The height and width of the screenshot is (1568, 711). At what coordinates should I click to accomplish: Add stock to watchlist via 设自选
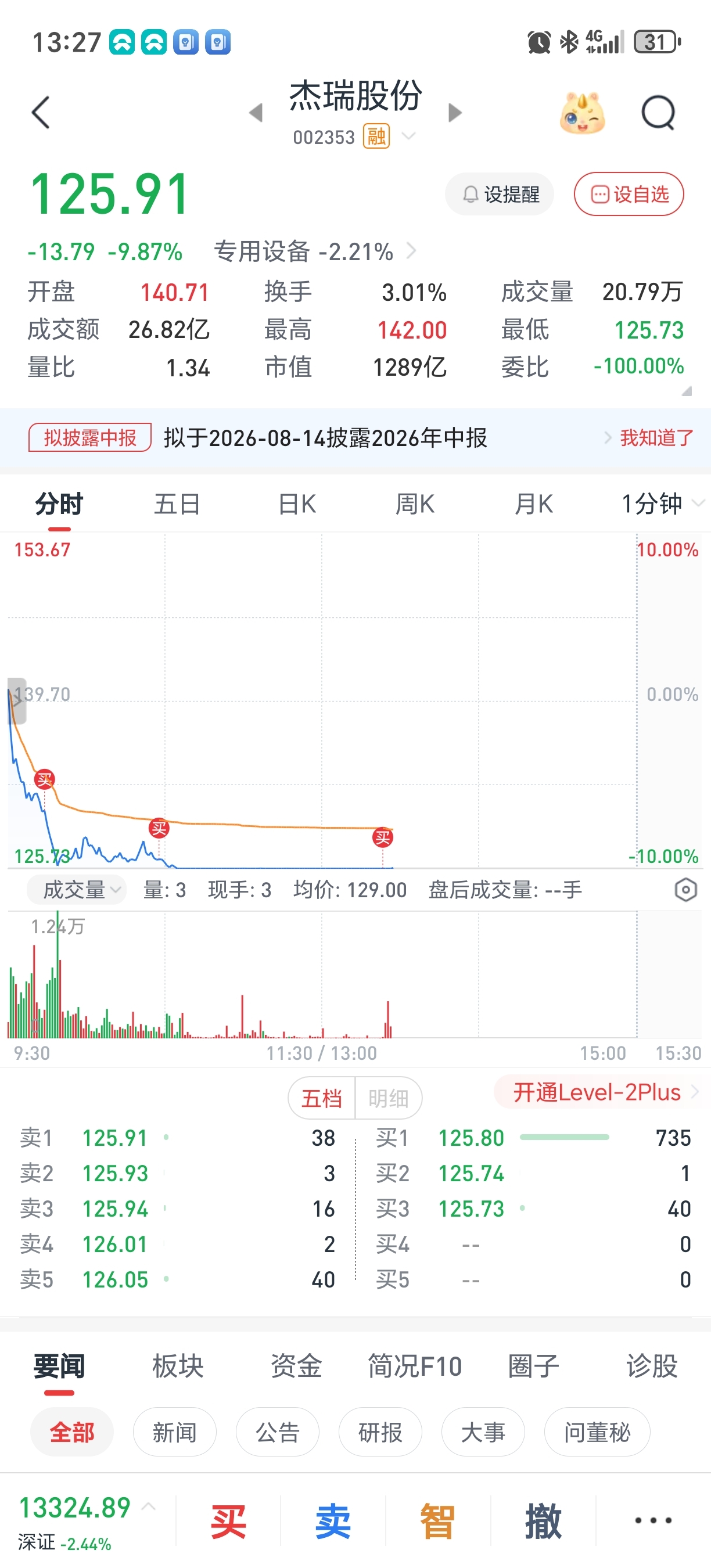click(629, 194)
